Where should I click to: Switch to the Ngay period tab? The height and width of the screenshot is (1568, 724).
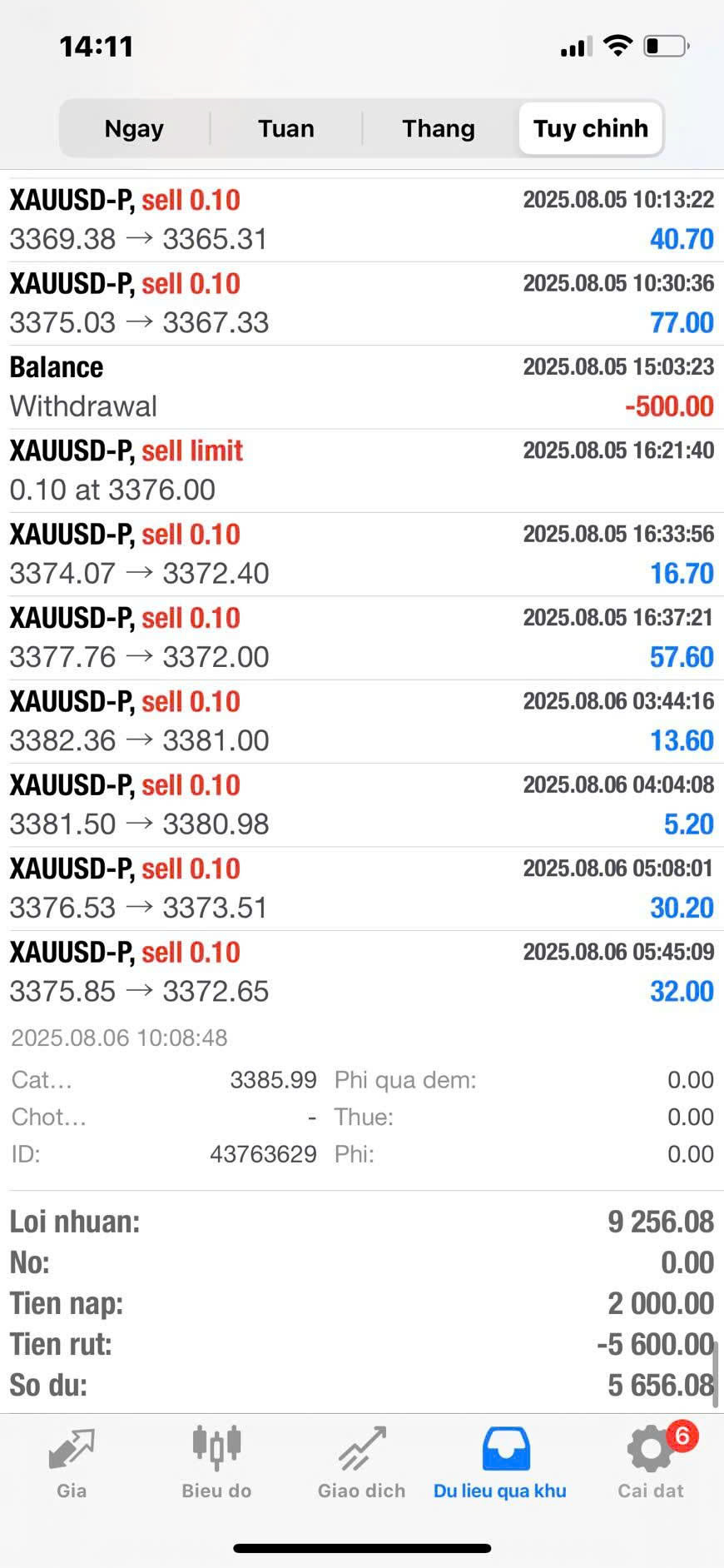(x=134, y=128)
